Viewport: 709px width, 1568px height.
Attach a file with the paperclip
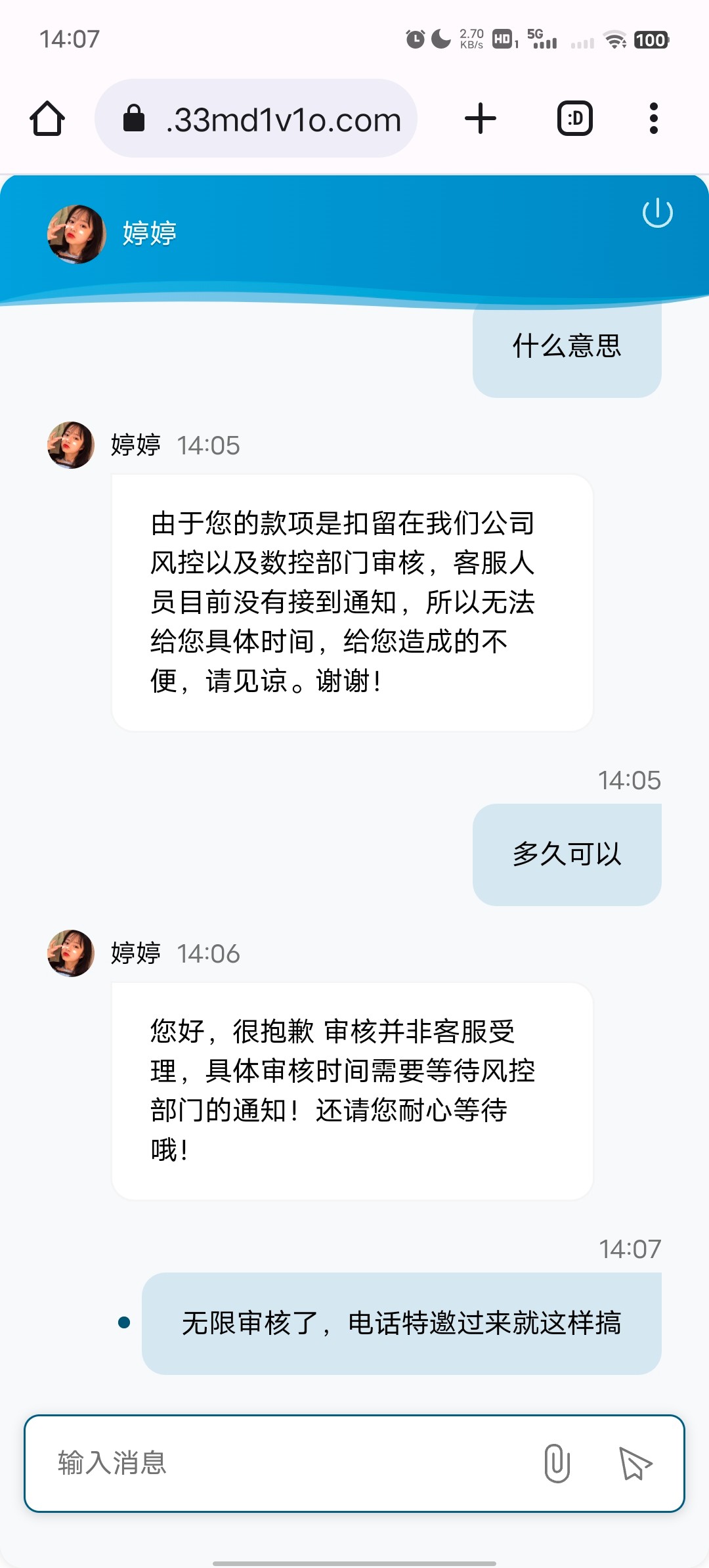tap(557, 1463)
